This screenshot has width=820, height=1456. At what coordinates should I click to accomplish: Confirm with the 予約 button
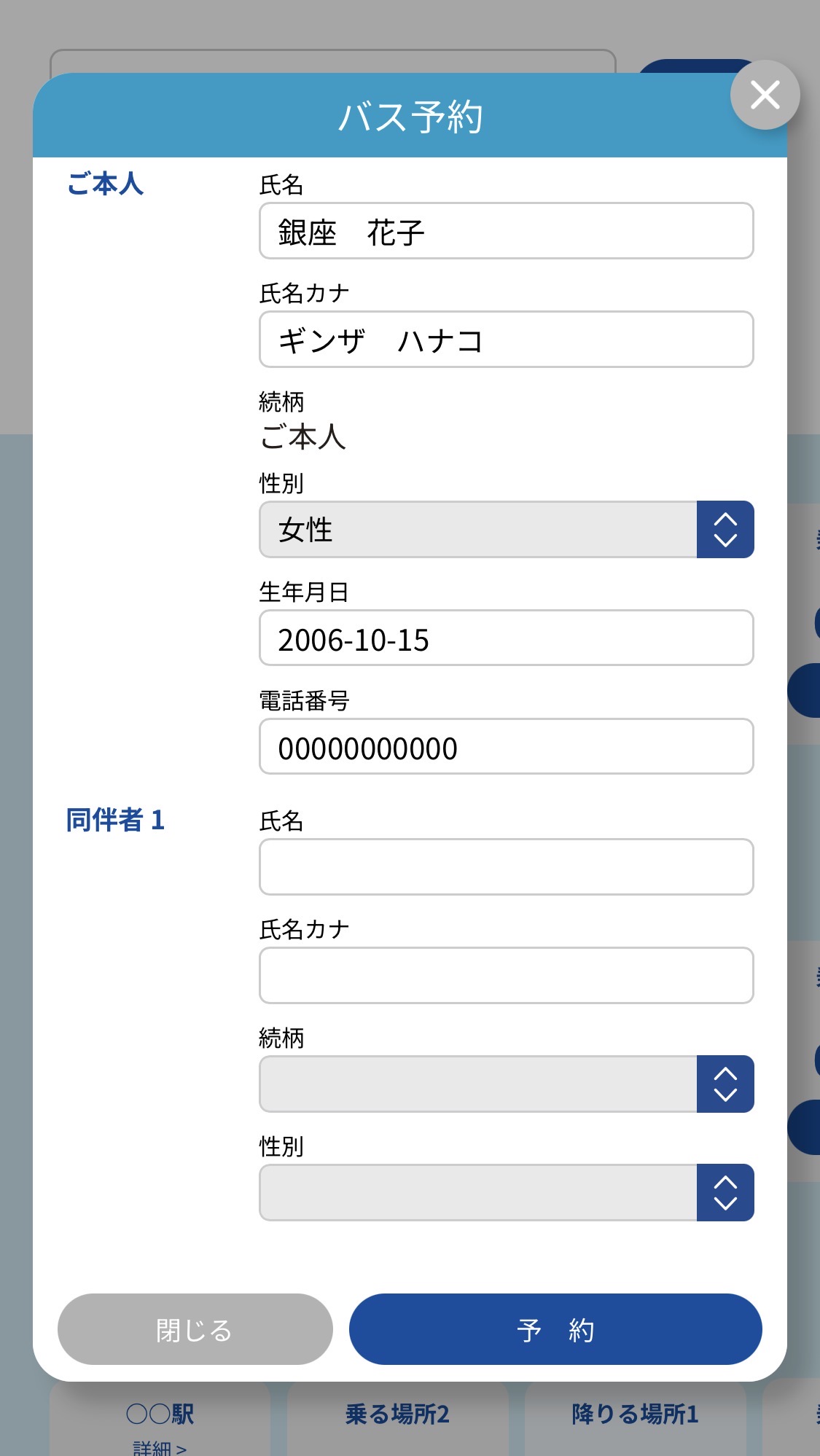pyautogui.click(x=555, y=1329)
